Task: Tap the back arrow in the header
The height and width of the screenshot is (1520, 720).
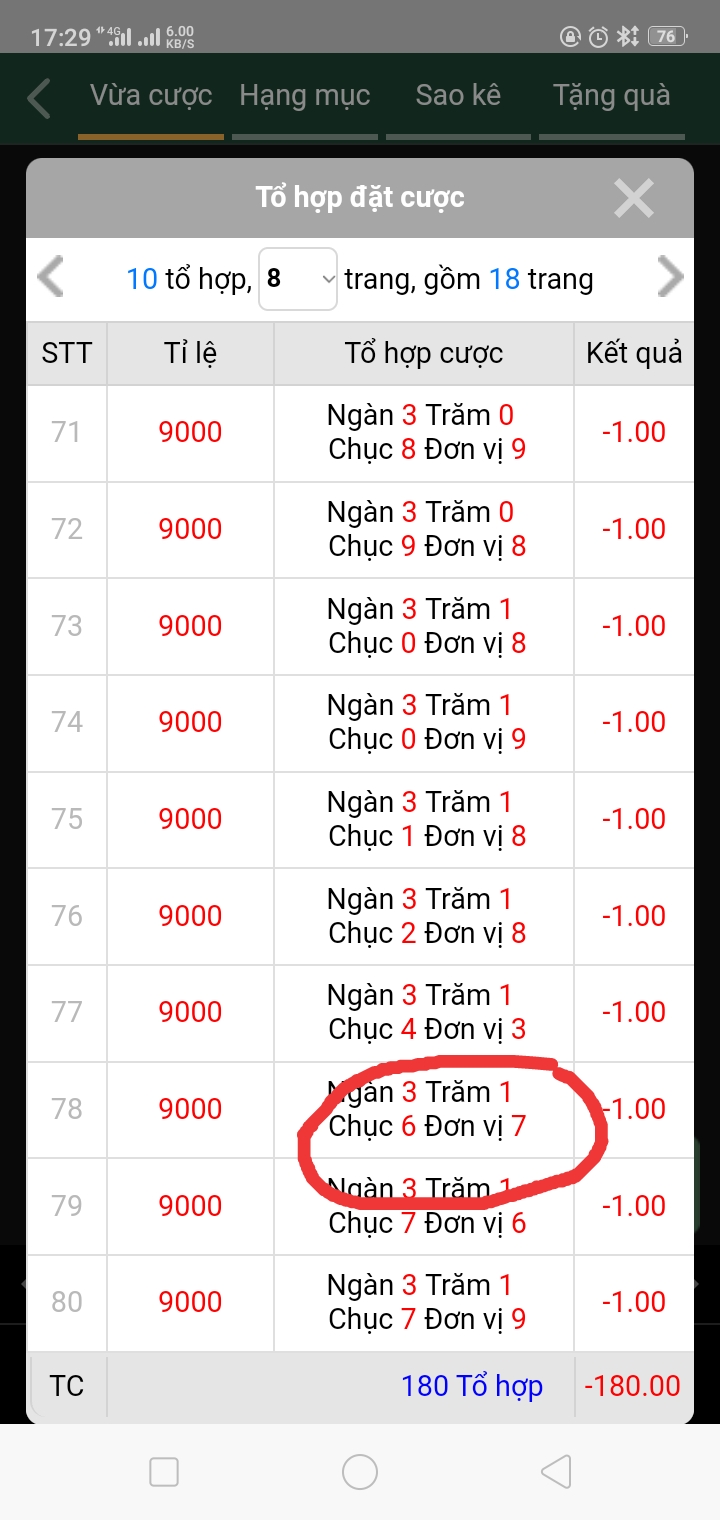Action: [38, 99]
